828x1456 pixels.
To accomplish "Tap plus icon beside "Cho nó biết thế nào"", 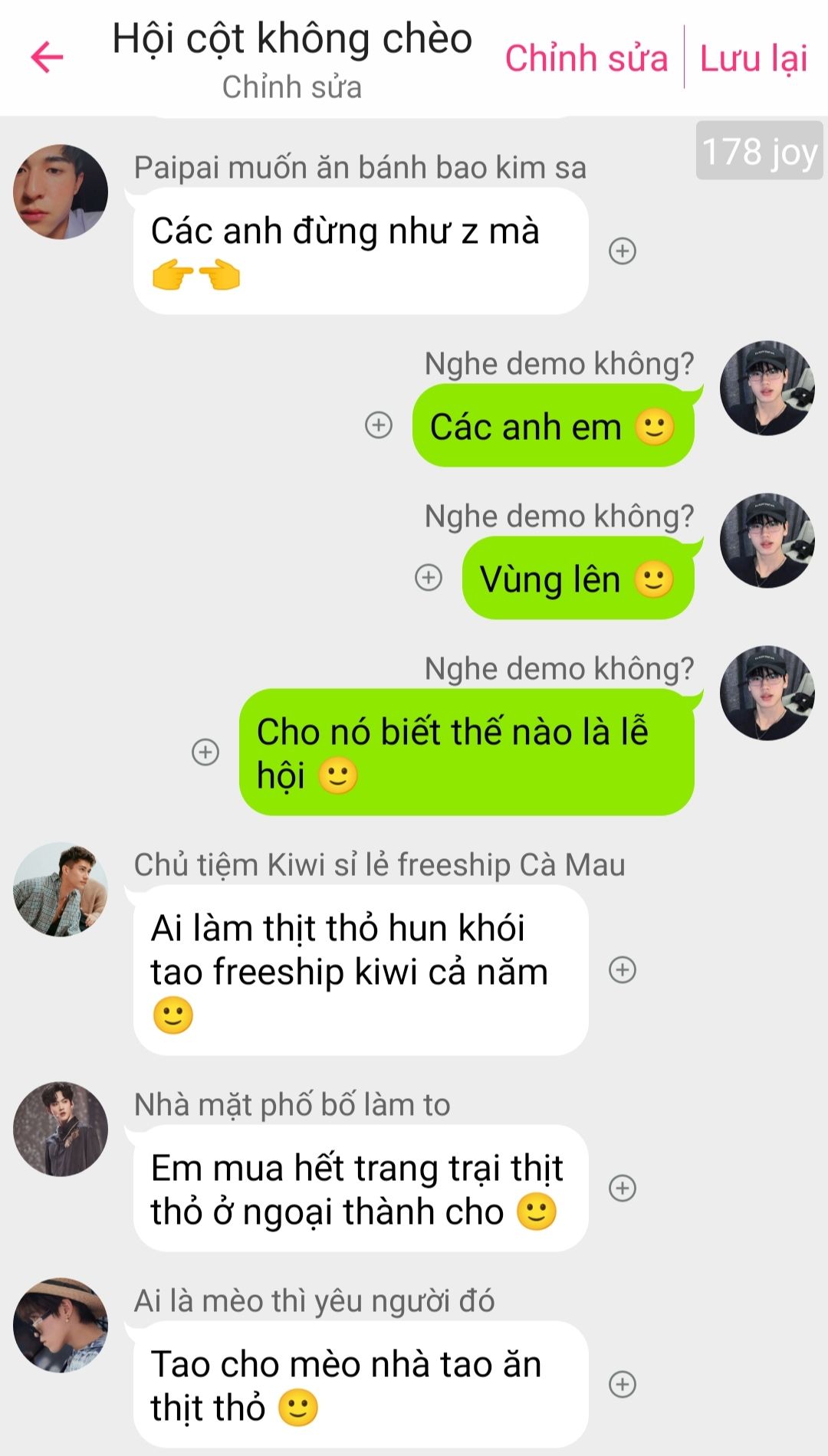I will 205,752.
